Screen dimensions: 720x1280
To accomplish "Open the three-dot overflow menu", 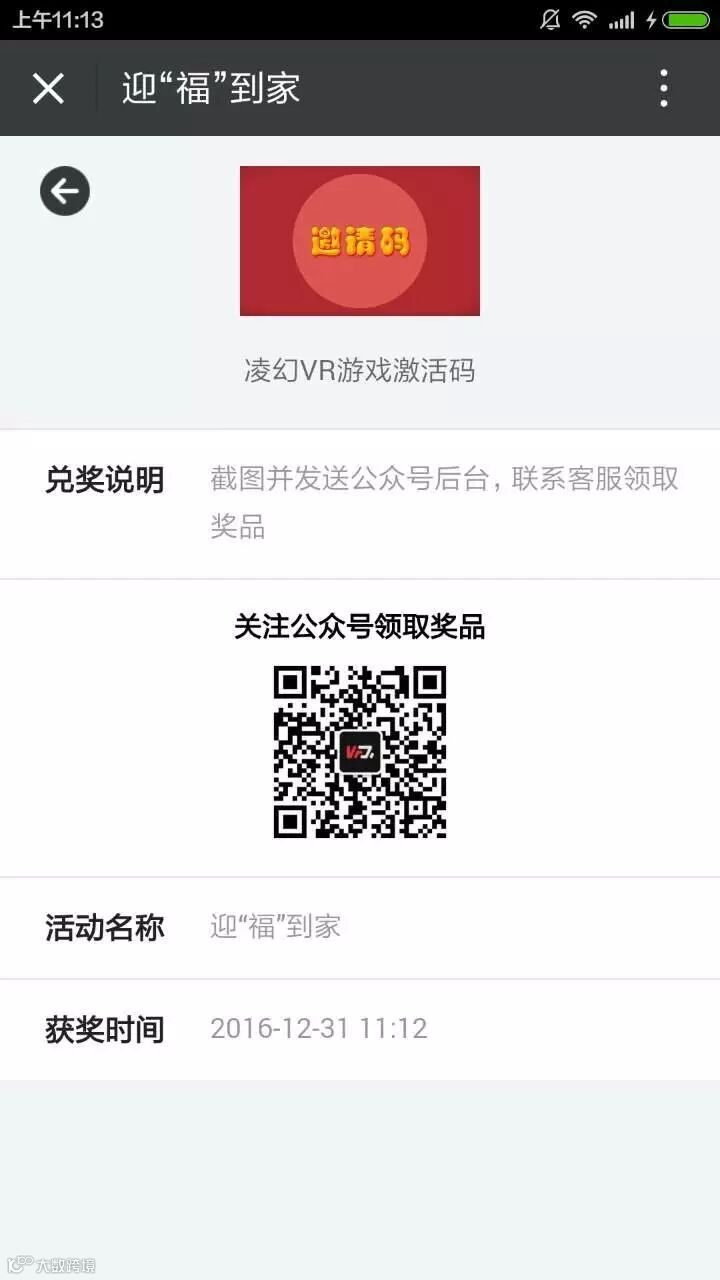I will click(x=664, y=88).
